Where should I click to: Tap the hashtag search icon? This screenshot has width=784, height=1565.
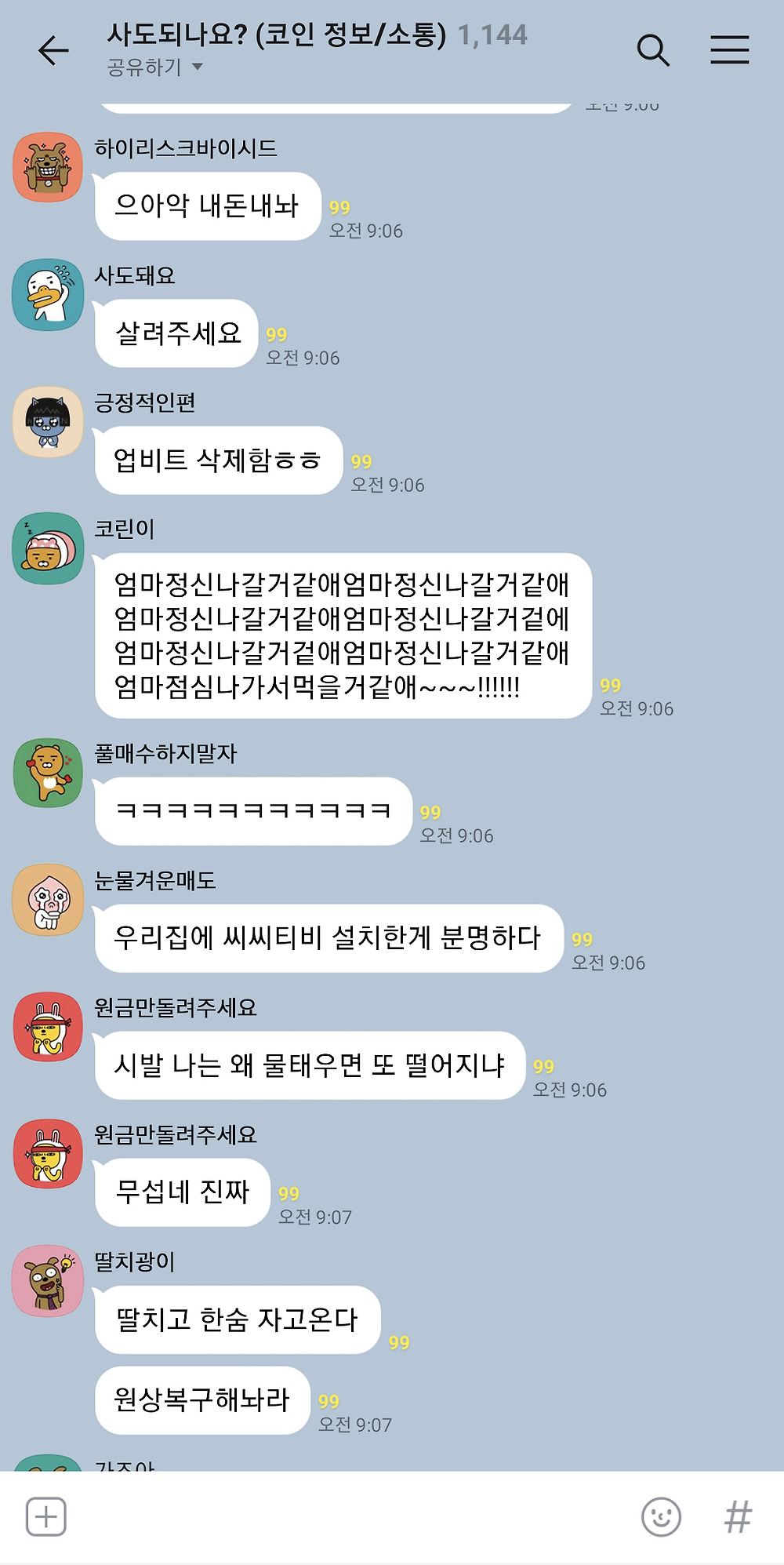pyautogui.click(x=738, y=1516)
